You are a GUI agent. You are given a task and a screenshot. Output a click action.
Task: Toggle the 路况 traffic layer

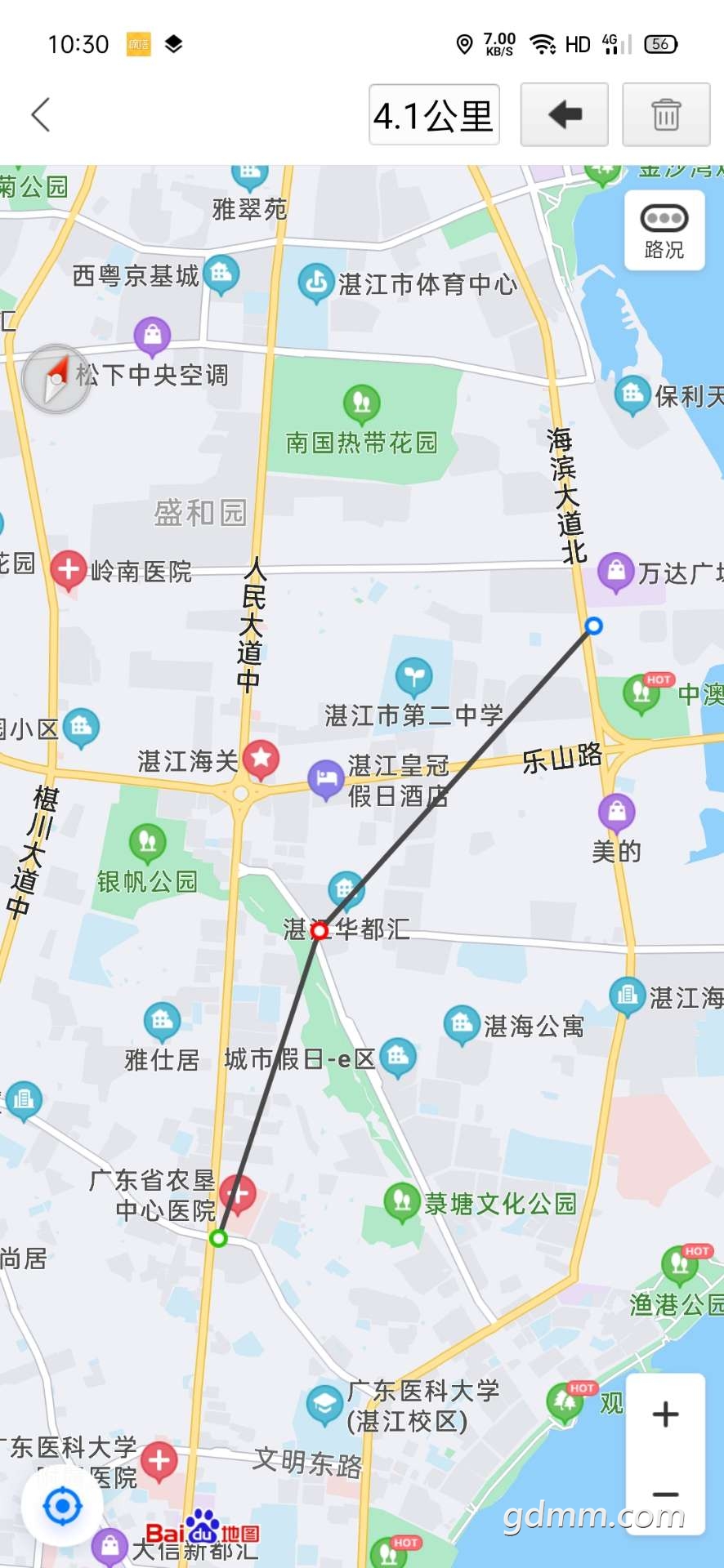point(664,229)
